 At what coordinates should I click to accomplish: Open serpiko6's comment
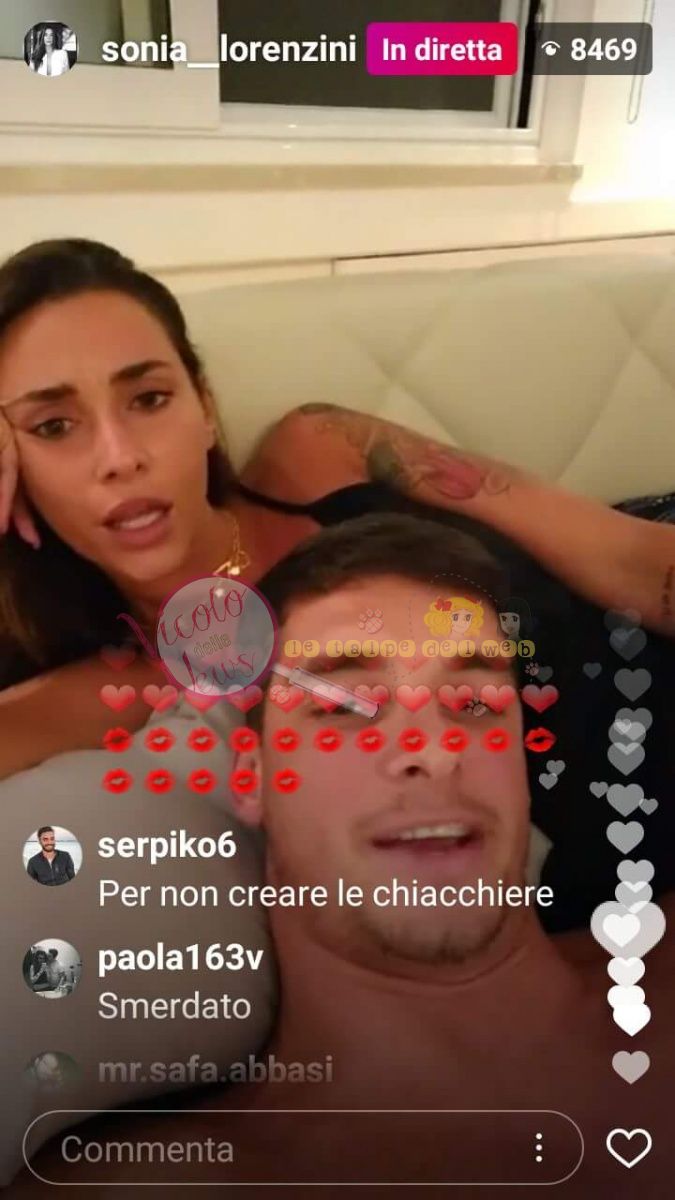click(x=325, y=893)
